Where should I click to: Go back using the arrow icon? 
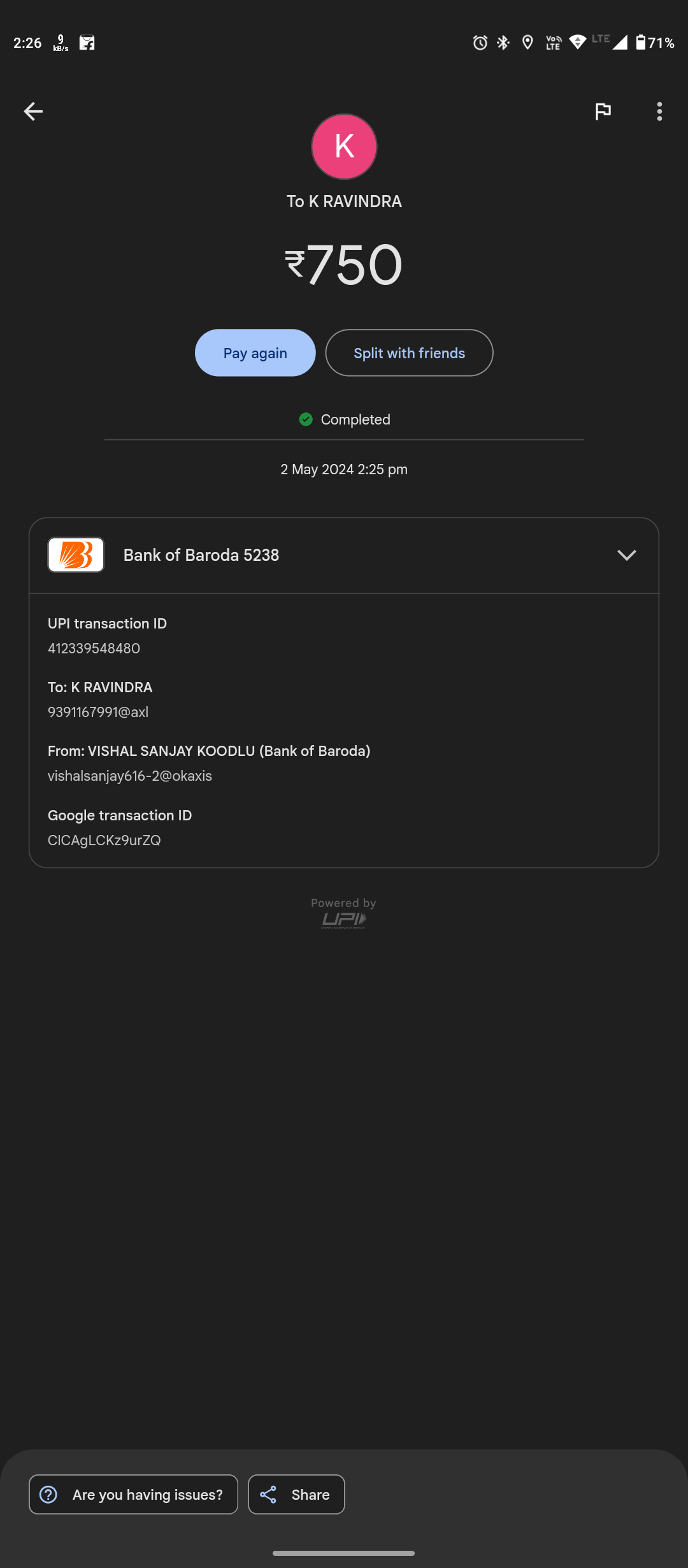33,112
